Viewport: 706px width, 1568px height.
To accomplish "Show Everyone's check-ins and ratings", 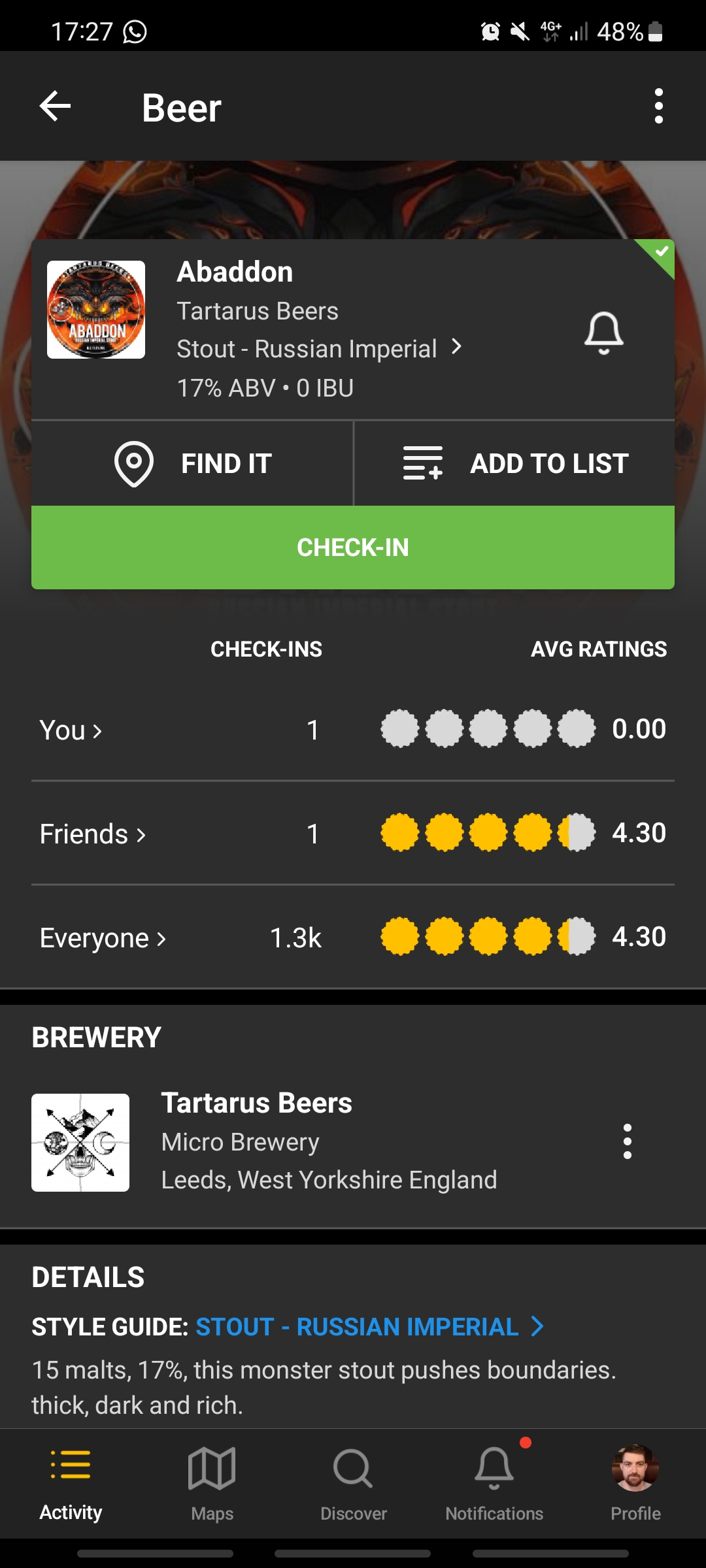I will pyautogui.click(x=103, y=938).
